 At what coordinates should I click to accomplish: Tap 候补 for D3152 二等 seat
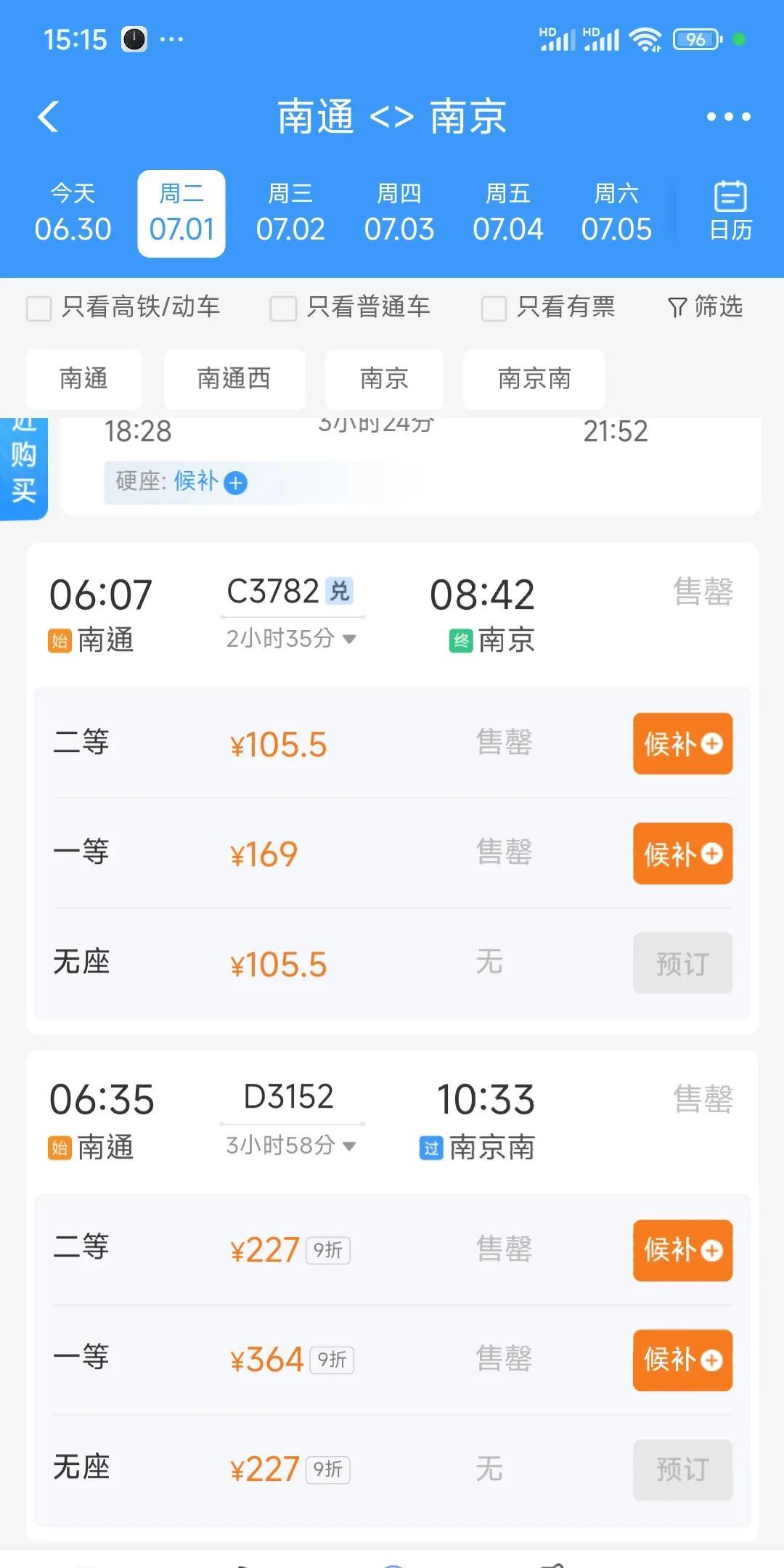(682, 1250)
